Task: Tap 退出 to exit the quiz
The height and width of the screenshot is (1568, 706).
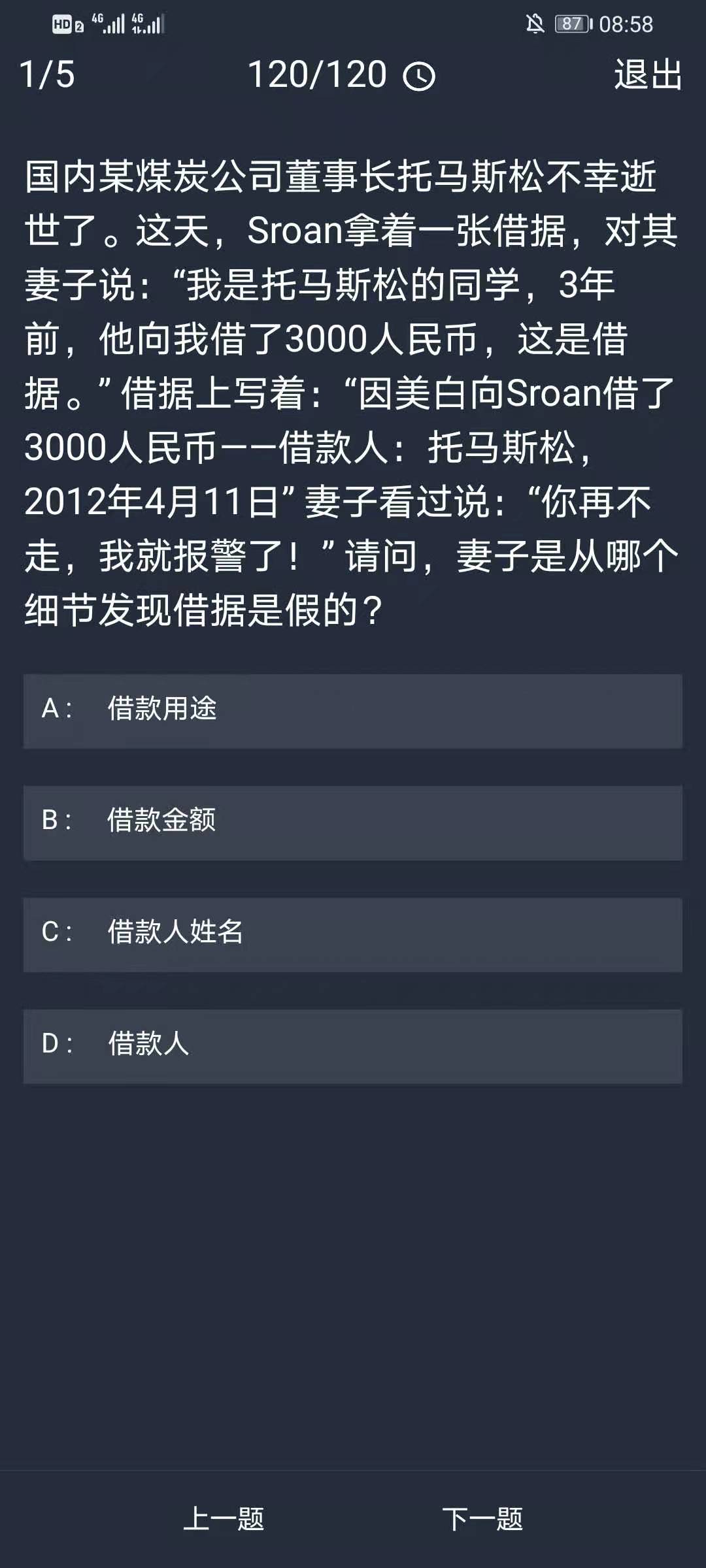Action: (647, 74)
